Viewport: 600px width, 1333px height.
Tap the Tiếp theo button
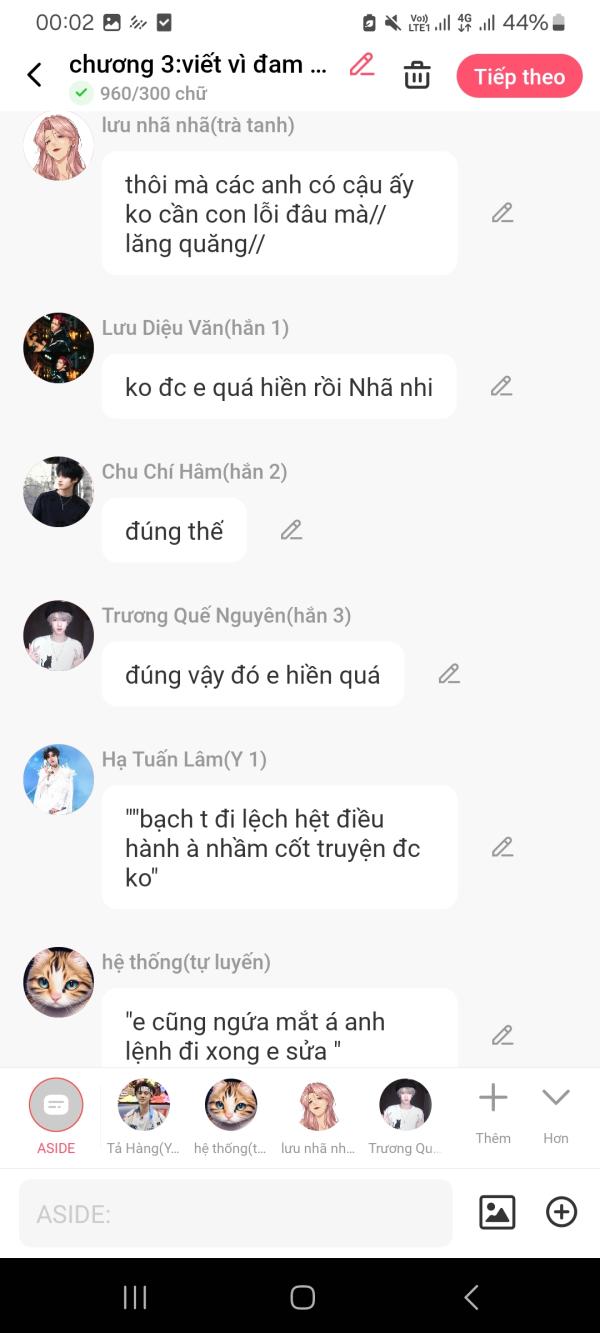(519, 76)
